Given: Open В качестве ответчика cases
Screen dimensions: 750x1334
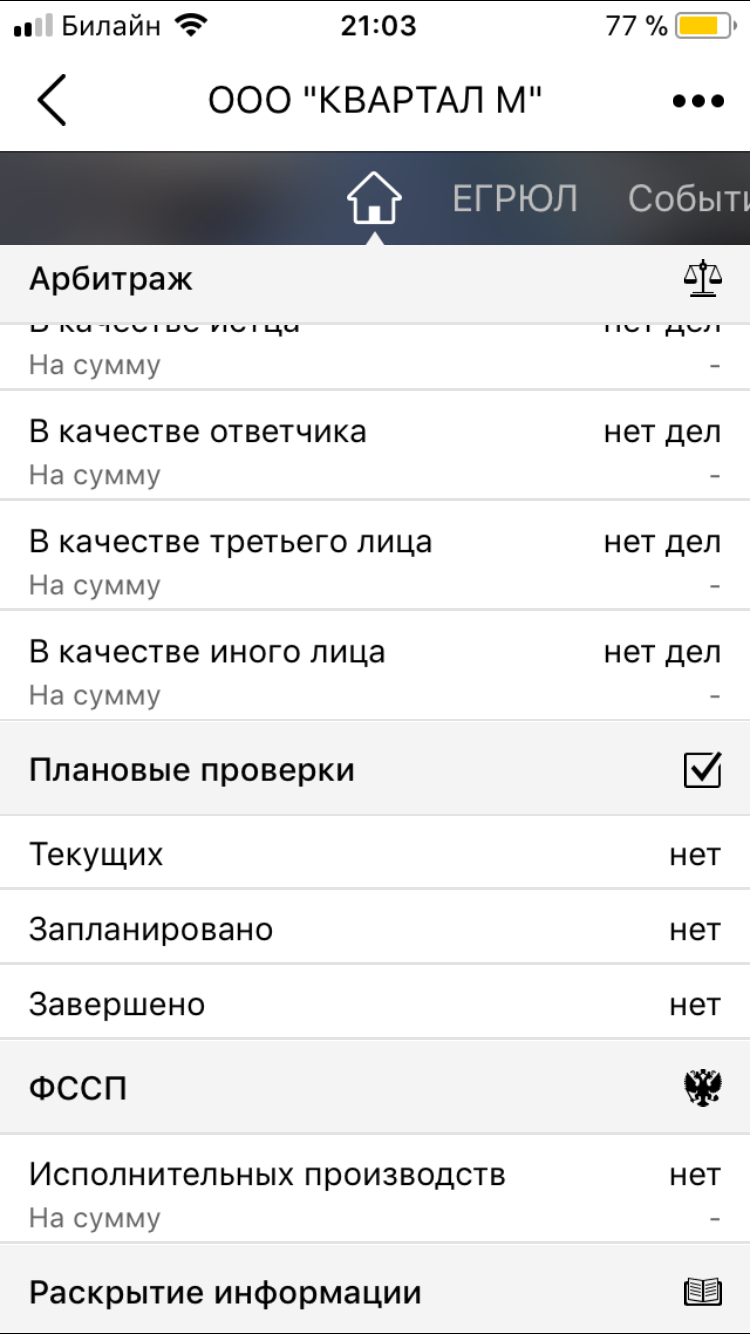Looking at the screenshot, I should (x=375, y=450).
